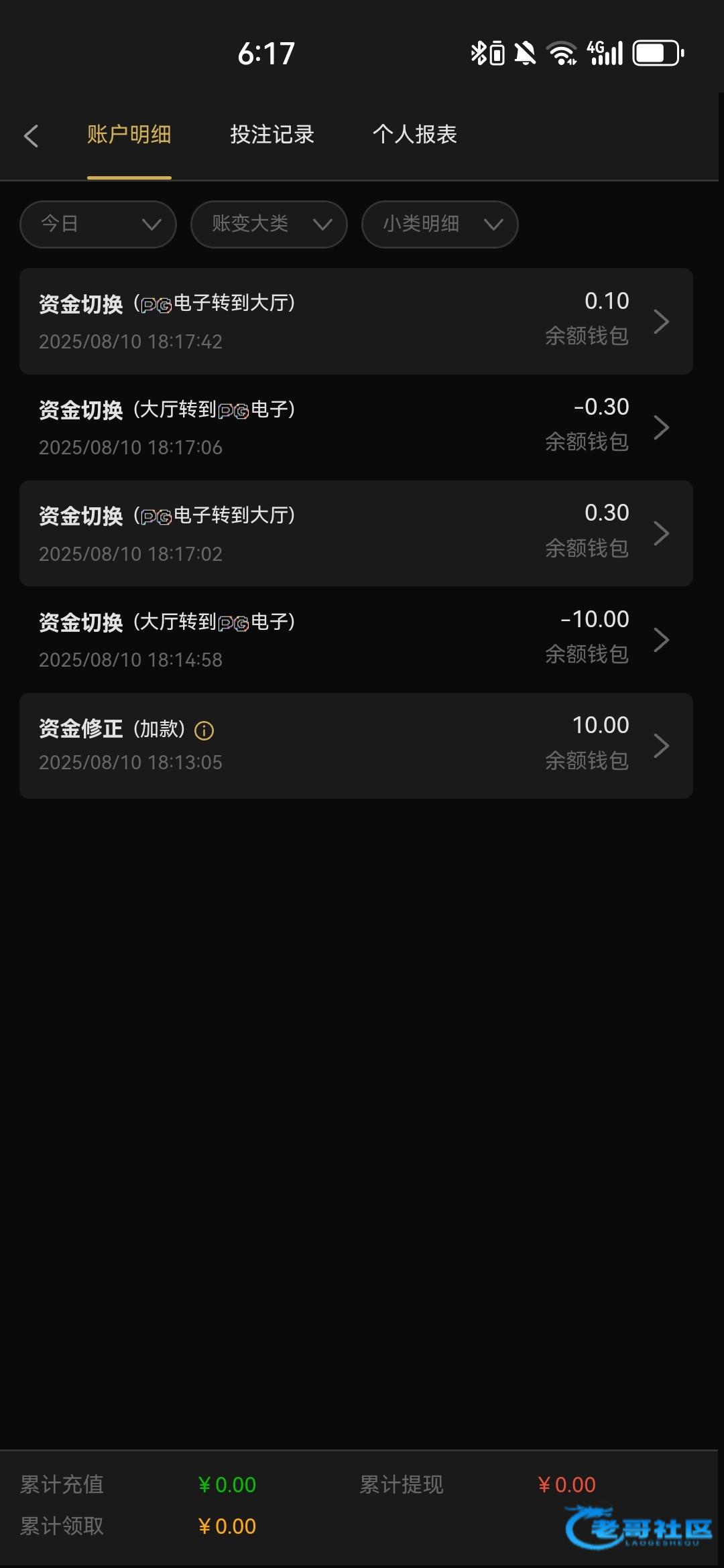View the 18:17:06 record of -0.30
Screen dimensions: 724x1568
click(x=356, y=427)
